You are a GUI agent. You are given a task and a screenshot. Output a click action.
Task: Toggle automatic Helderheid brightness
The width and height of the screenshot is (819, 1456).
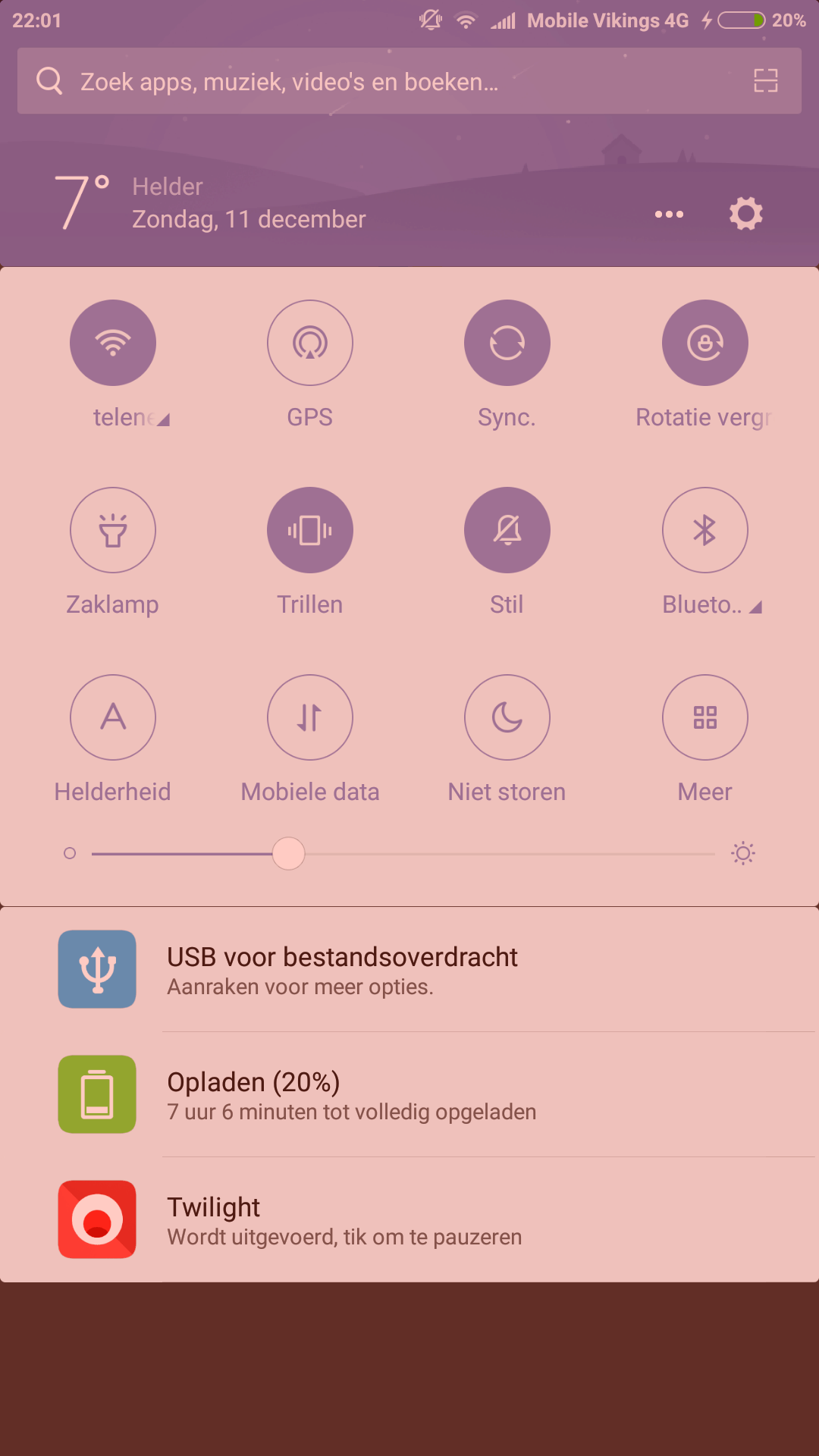pyautogui.click(x=113, y=717)
